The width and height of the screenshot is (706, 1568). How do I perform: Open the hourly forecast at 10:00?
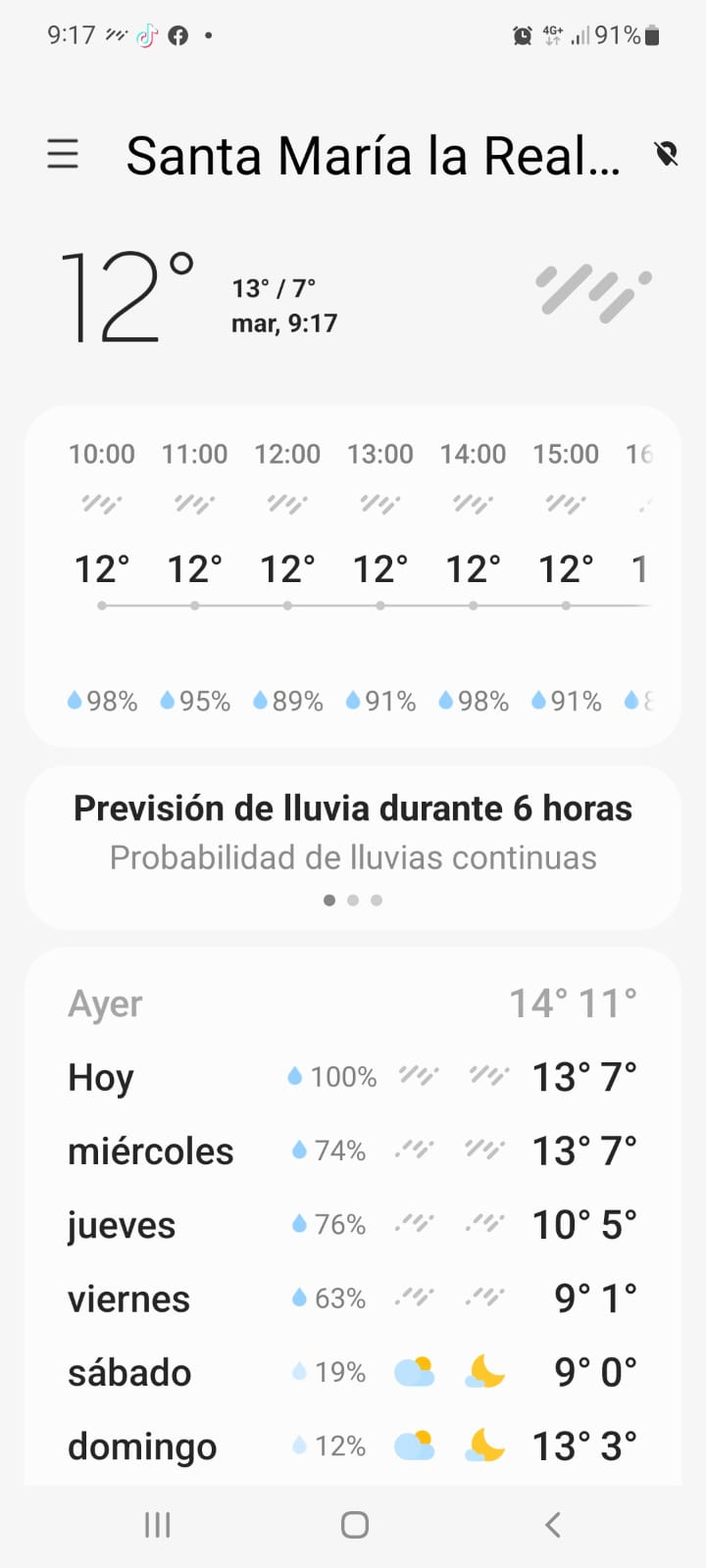(102, 576)
